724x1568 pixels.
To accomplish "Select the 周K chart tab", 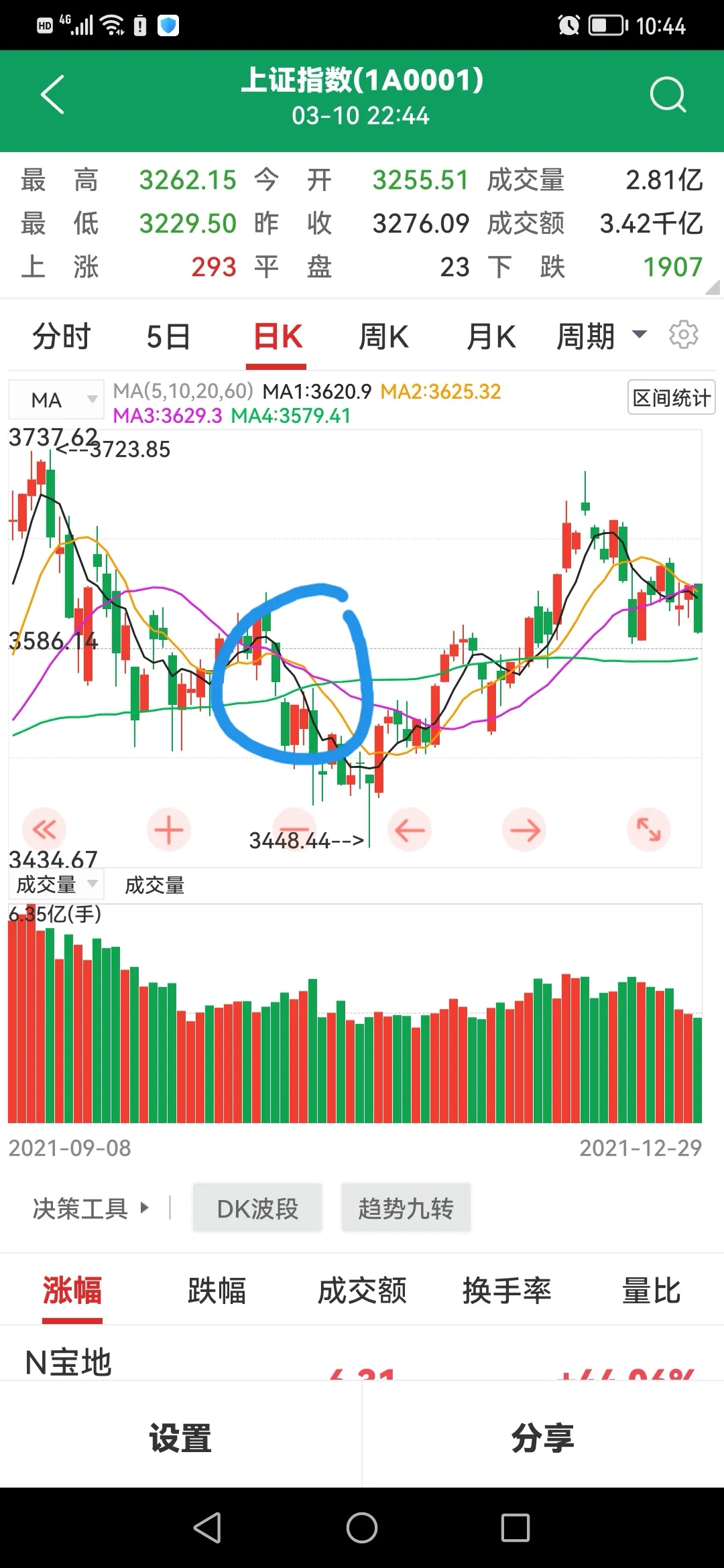I will (383, 336).
